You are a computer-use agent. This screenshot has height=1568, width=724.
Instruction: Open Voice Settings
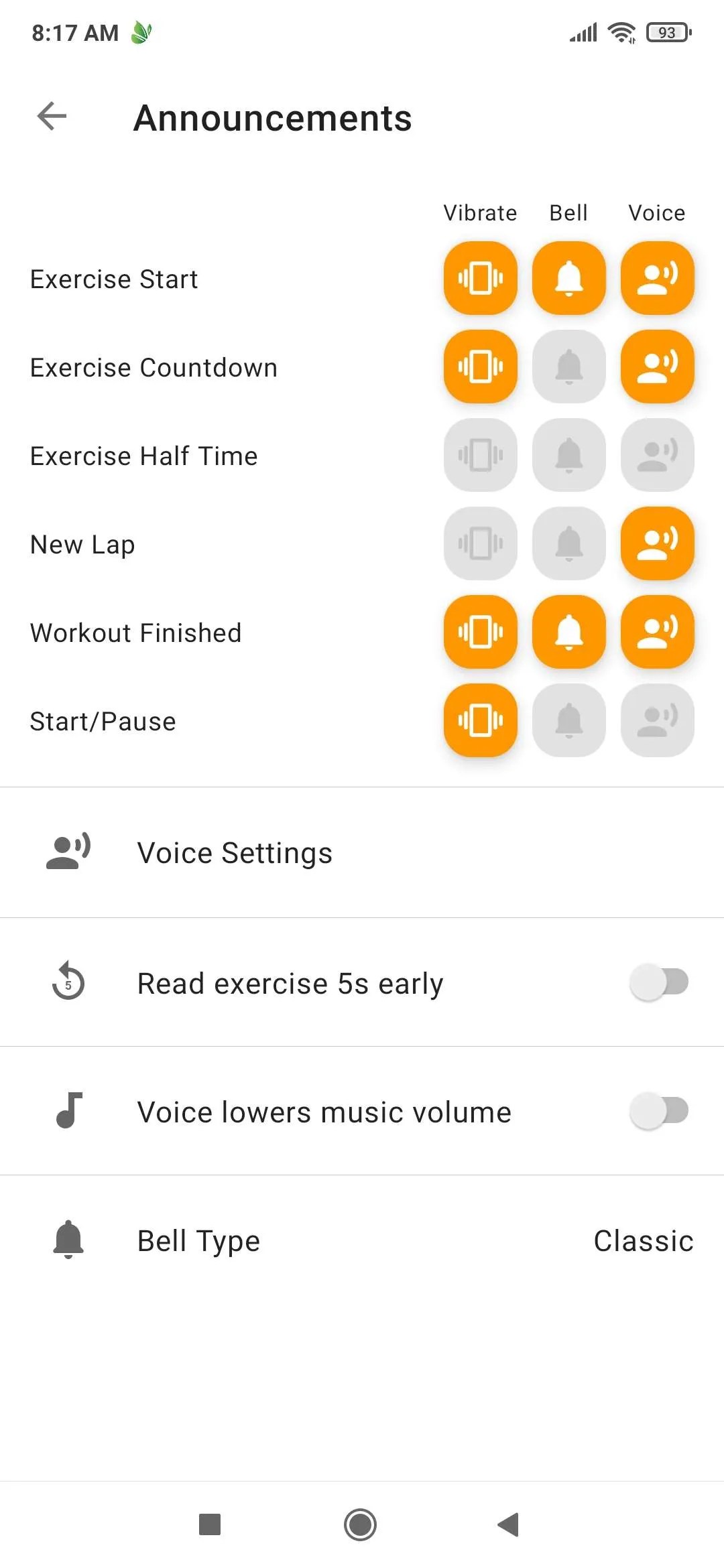click(362, 852)
